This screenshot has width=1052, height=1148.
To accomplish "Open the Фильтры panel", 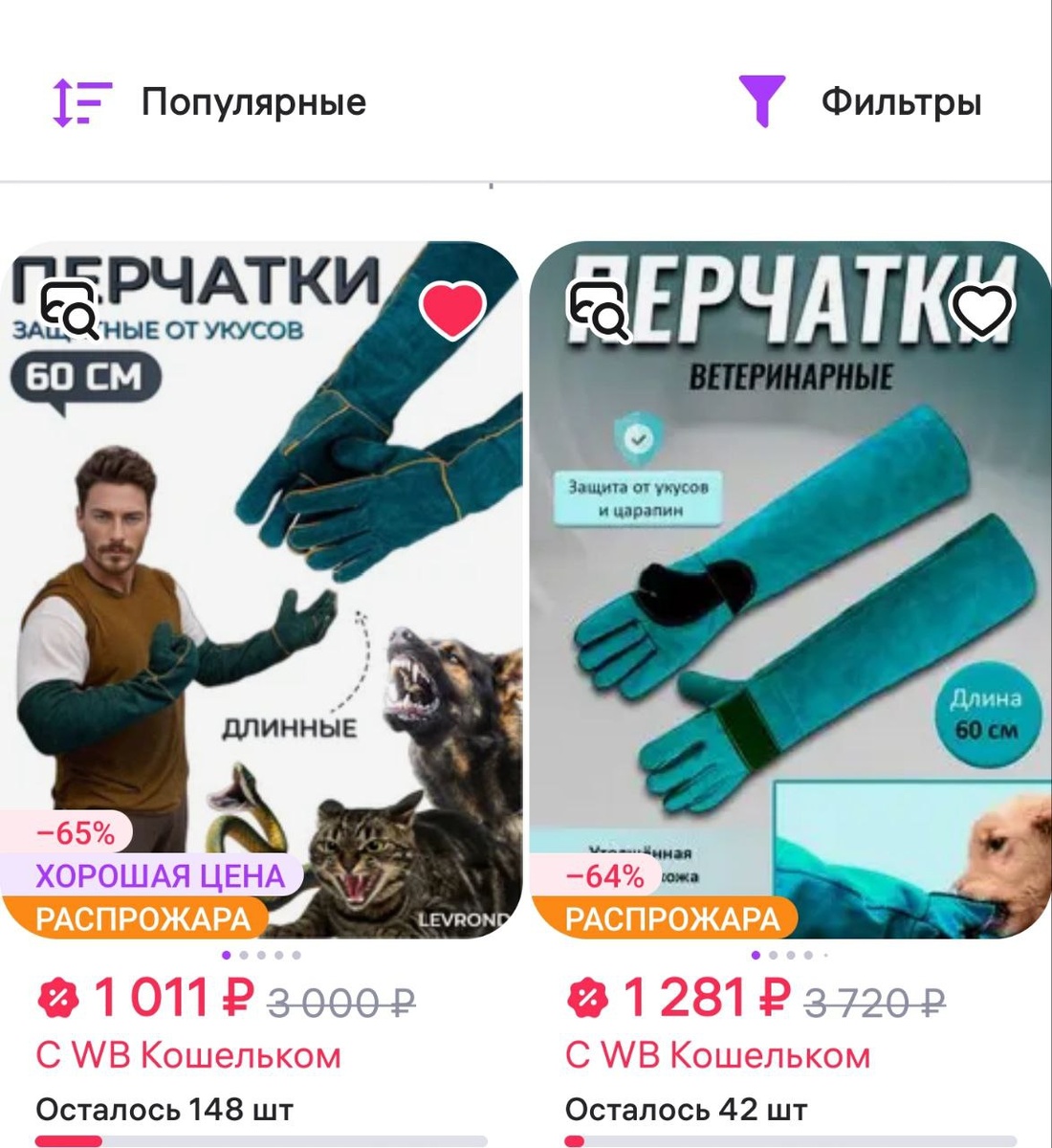I will (861, 102).
